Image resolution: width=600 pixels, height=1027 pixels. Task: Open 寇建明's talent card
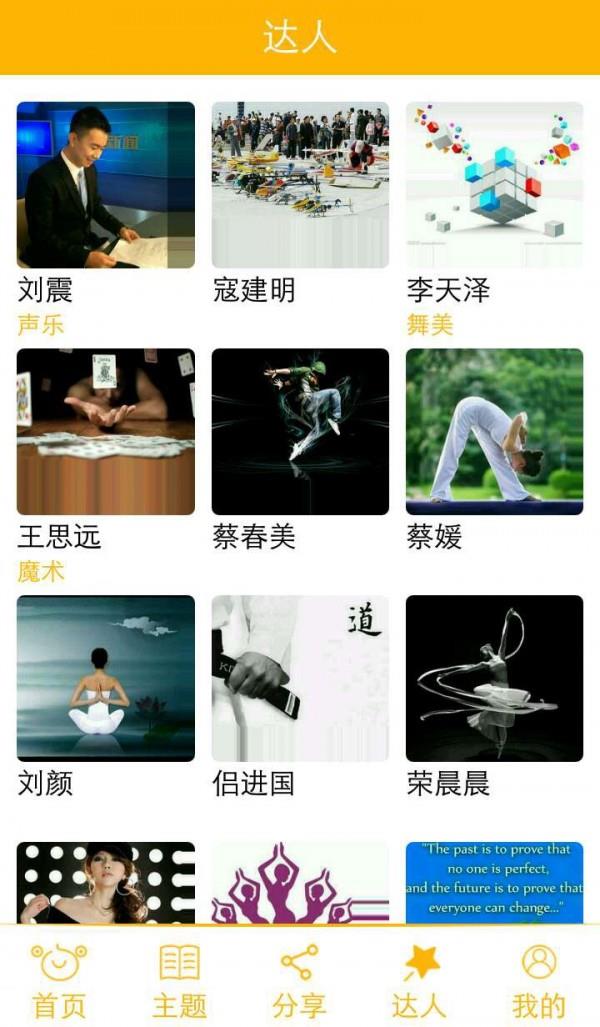[x=300, y=185]
